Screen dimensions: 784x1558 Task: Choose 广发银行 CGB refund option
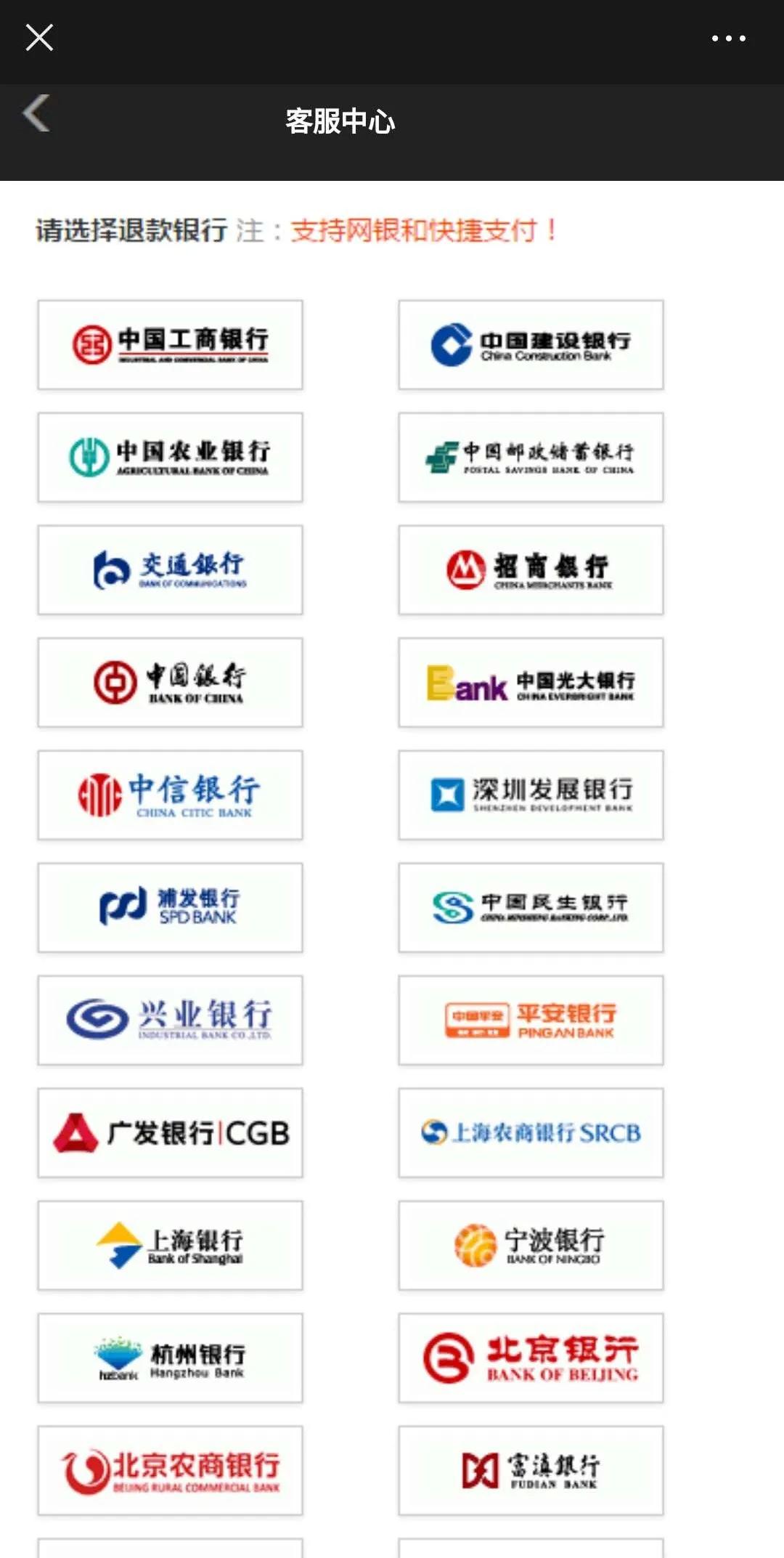pyautogui.click(x=169, y=1132)
